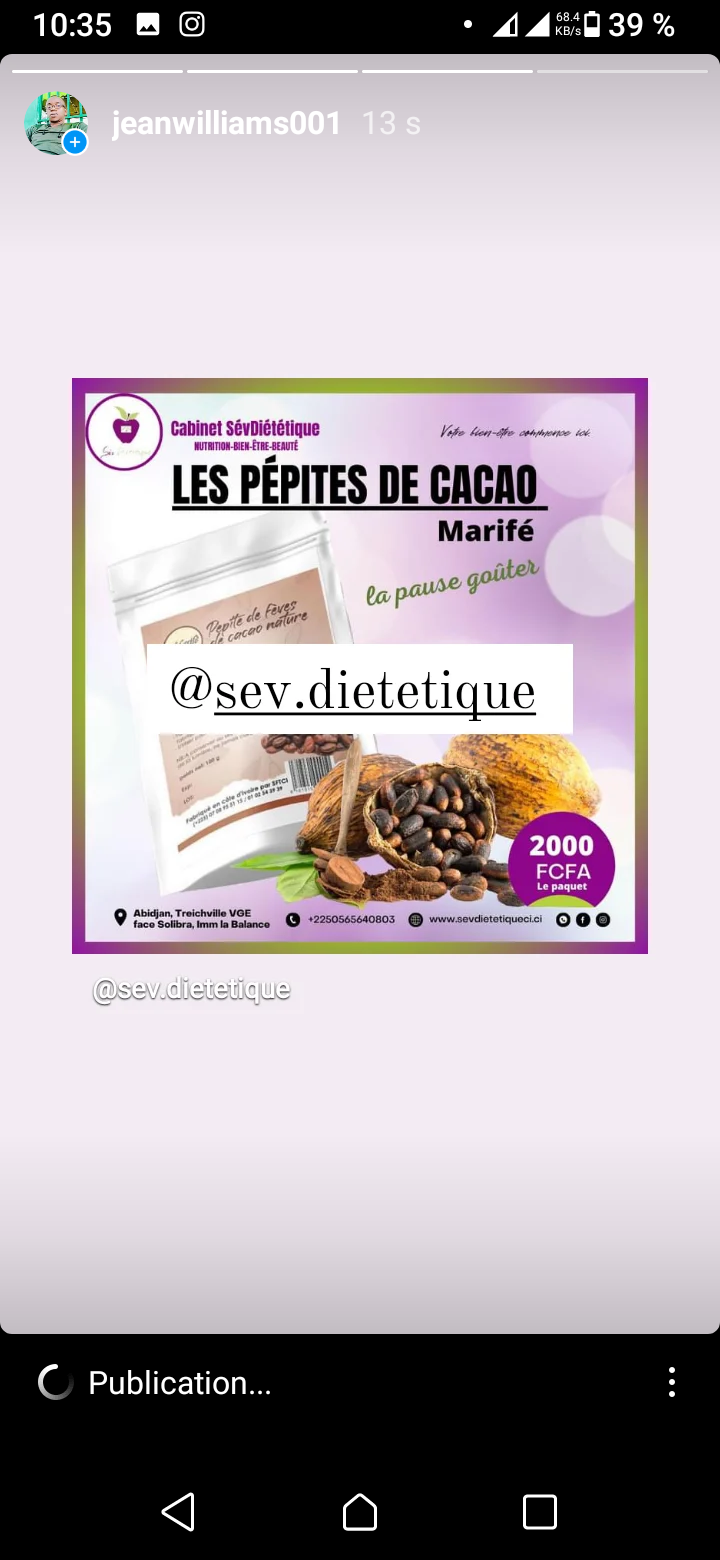Tap the jeanwilliams001 username
Screen dimensions: 720x1560
(x=227, y=123)
